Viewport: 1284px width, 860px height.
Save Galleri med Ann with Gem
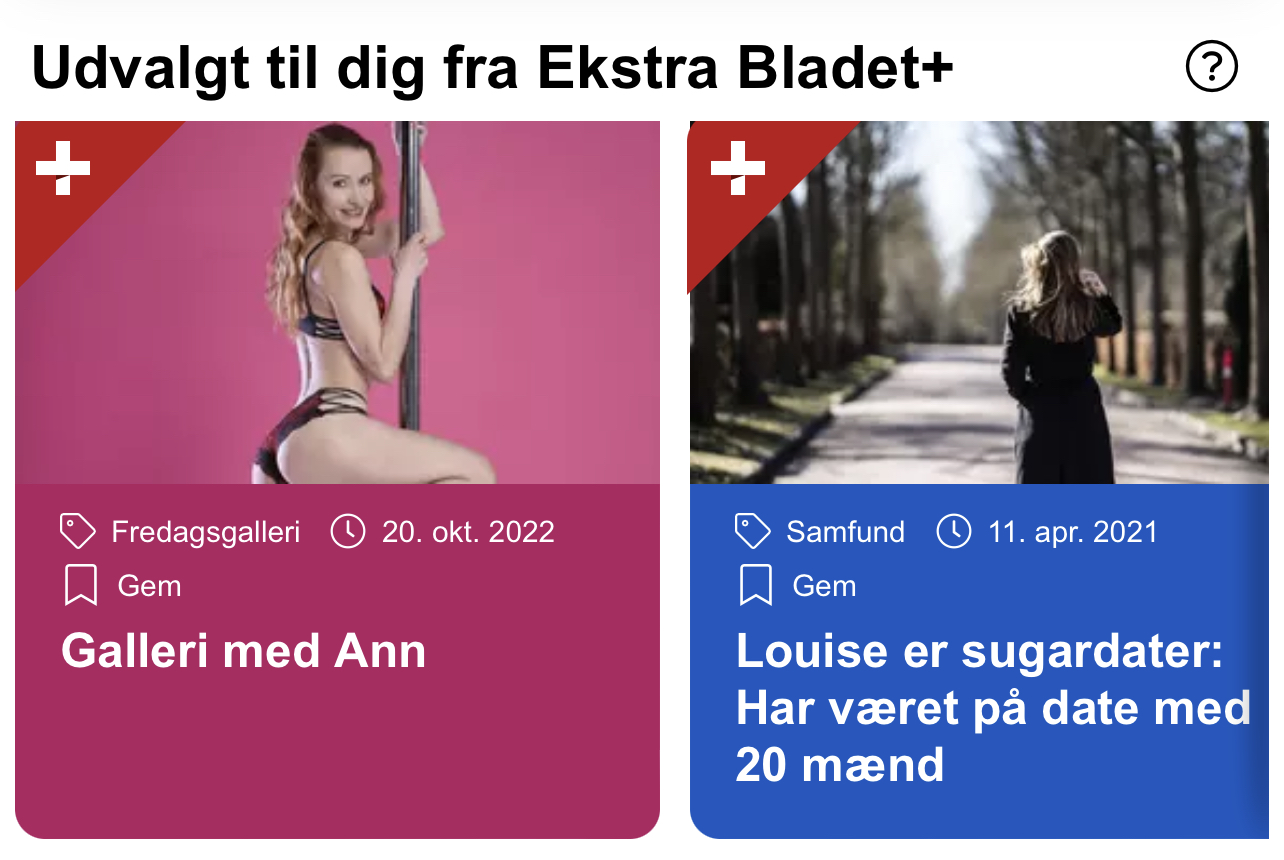123,586
